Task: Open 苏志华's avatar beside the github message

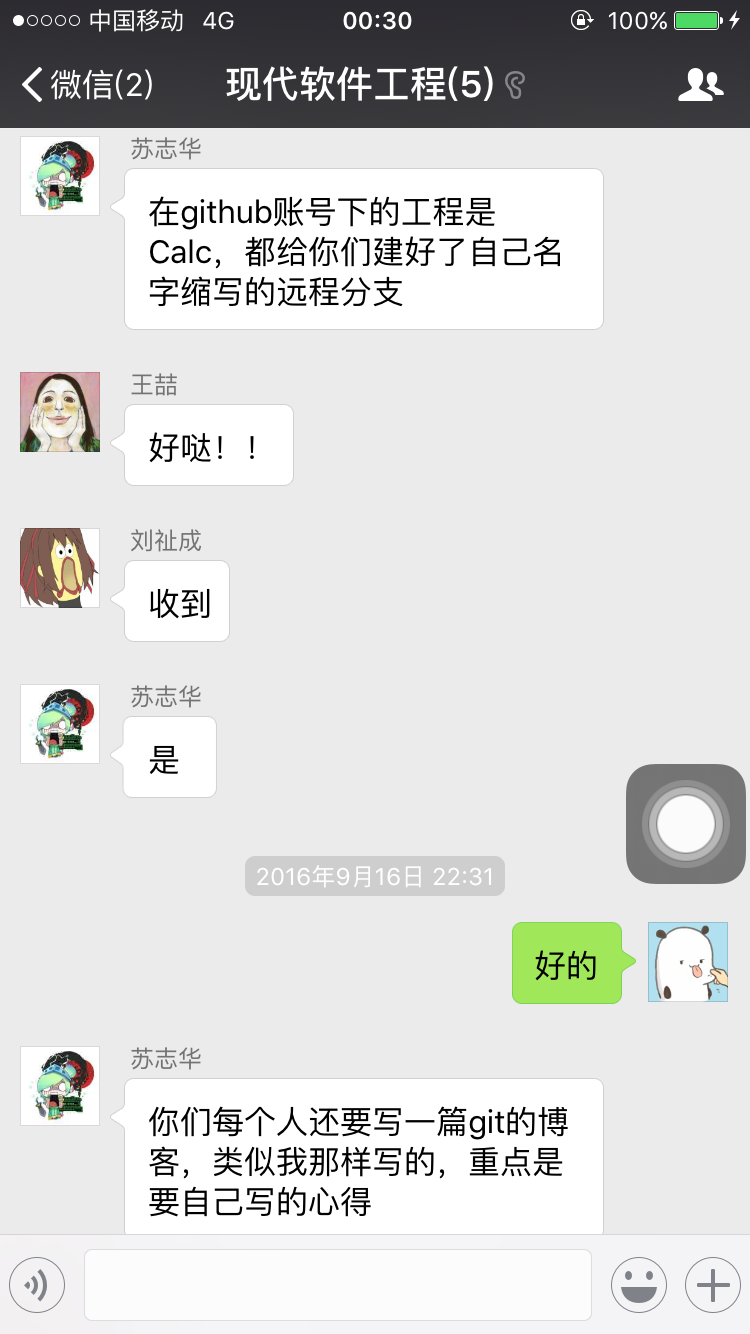Action: click(x=60, y=176)
